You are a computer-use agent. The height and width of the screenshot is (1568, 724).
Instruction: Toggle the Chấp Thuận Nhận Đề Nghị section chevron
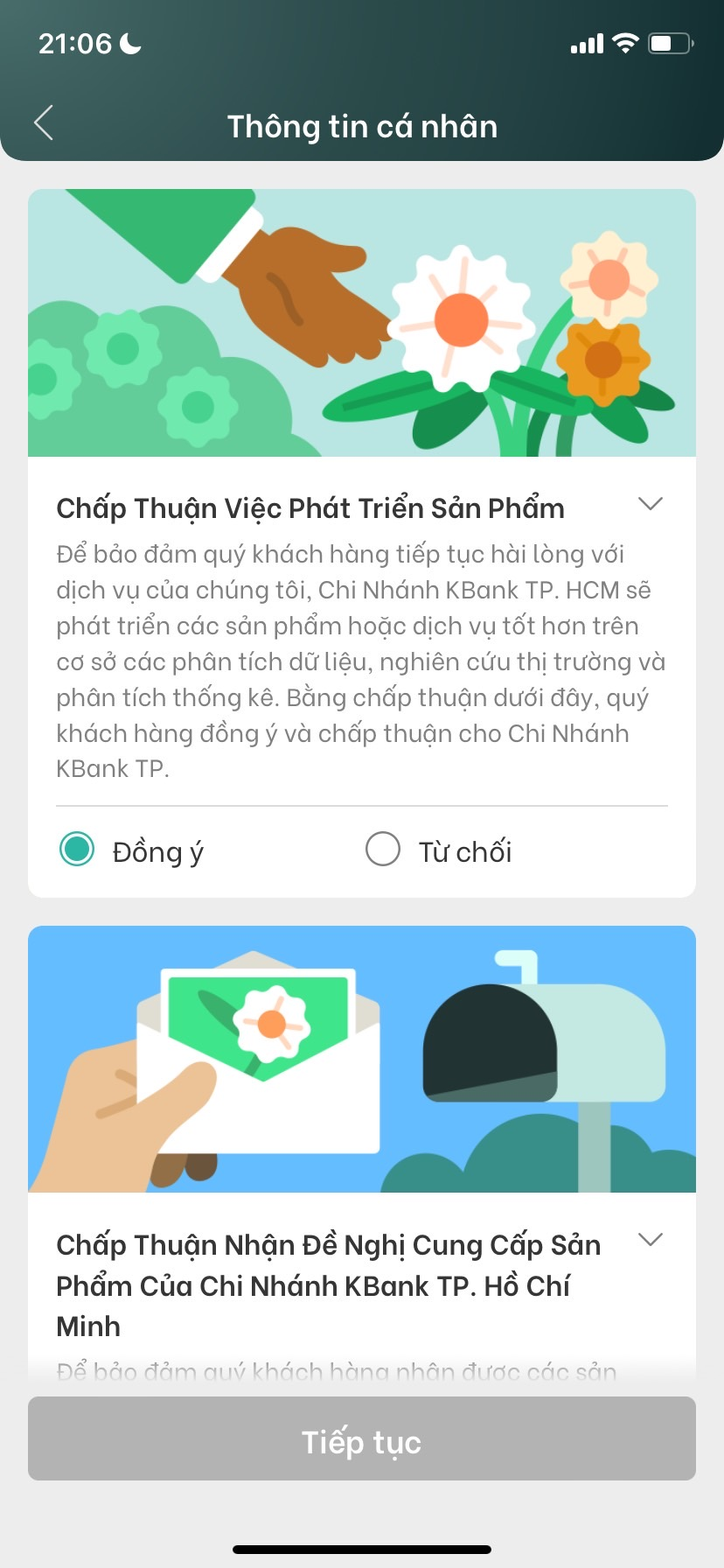click(x=650, y=1240)
